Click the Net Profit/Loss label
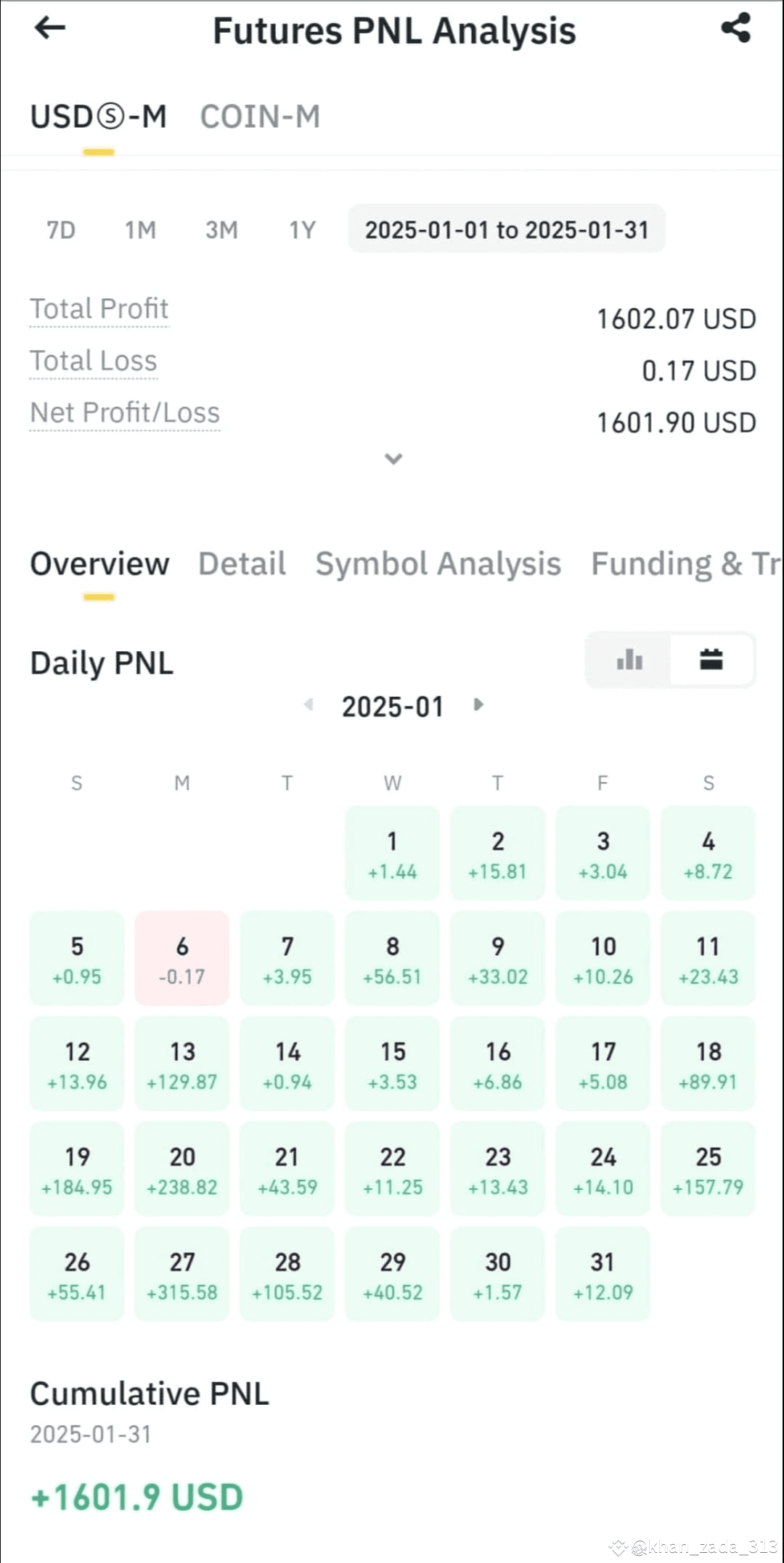The width and height of the screenshot is (784, 1563). pyautogui.click(x=125, y=412)
